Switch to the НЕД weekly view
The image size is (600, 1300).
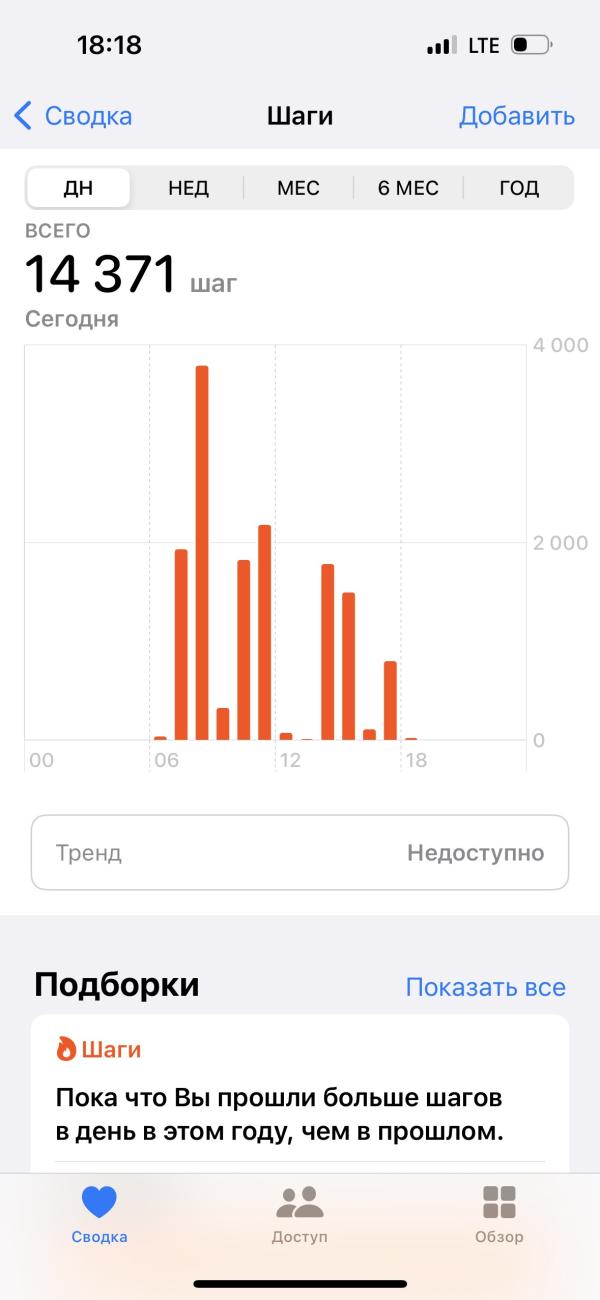[x=188, y=188]
